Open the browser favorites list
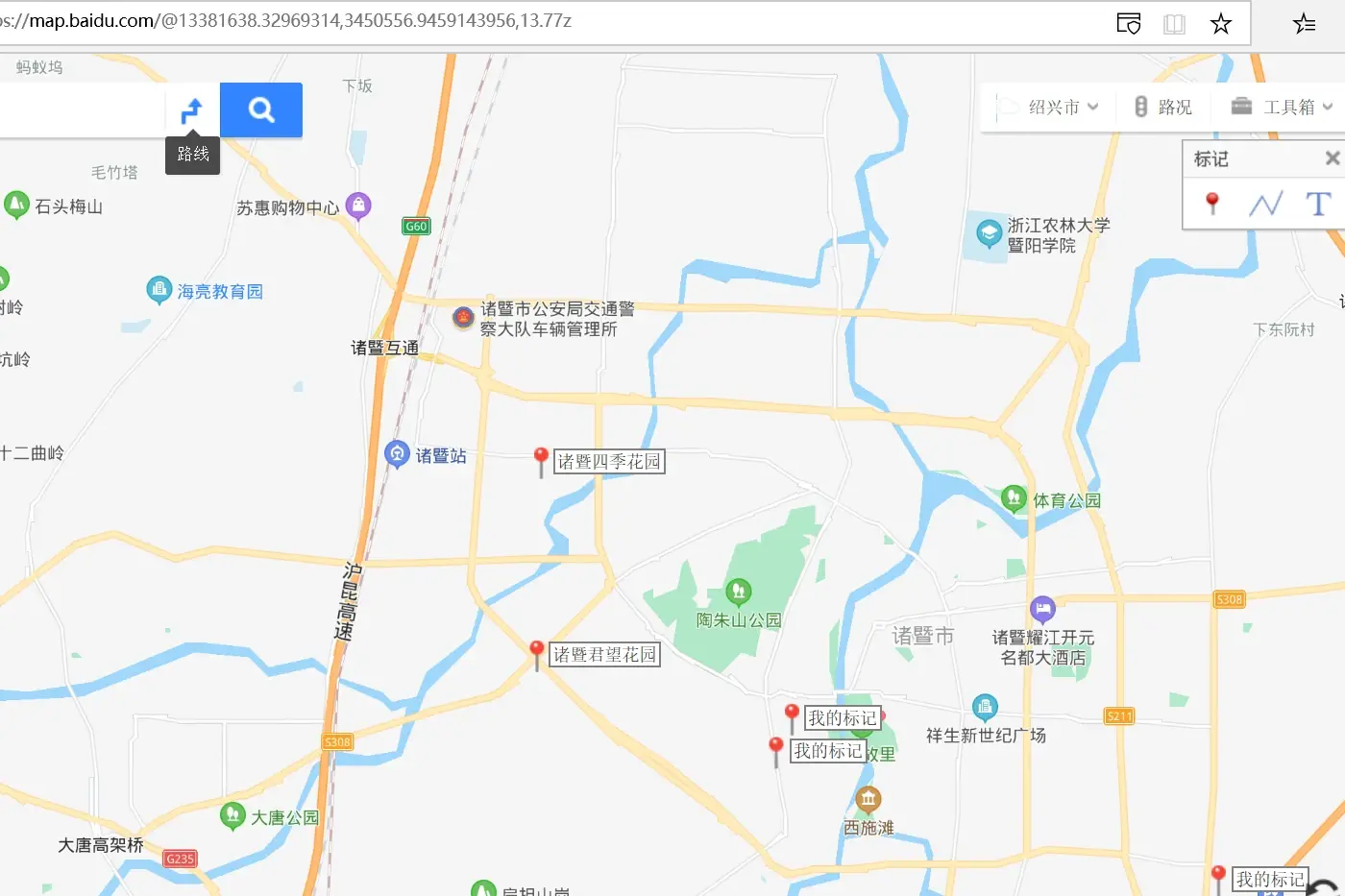 pos(1304,23)
